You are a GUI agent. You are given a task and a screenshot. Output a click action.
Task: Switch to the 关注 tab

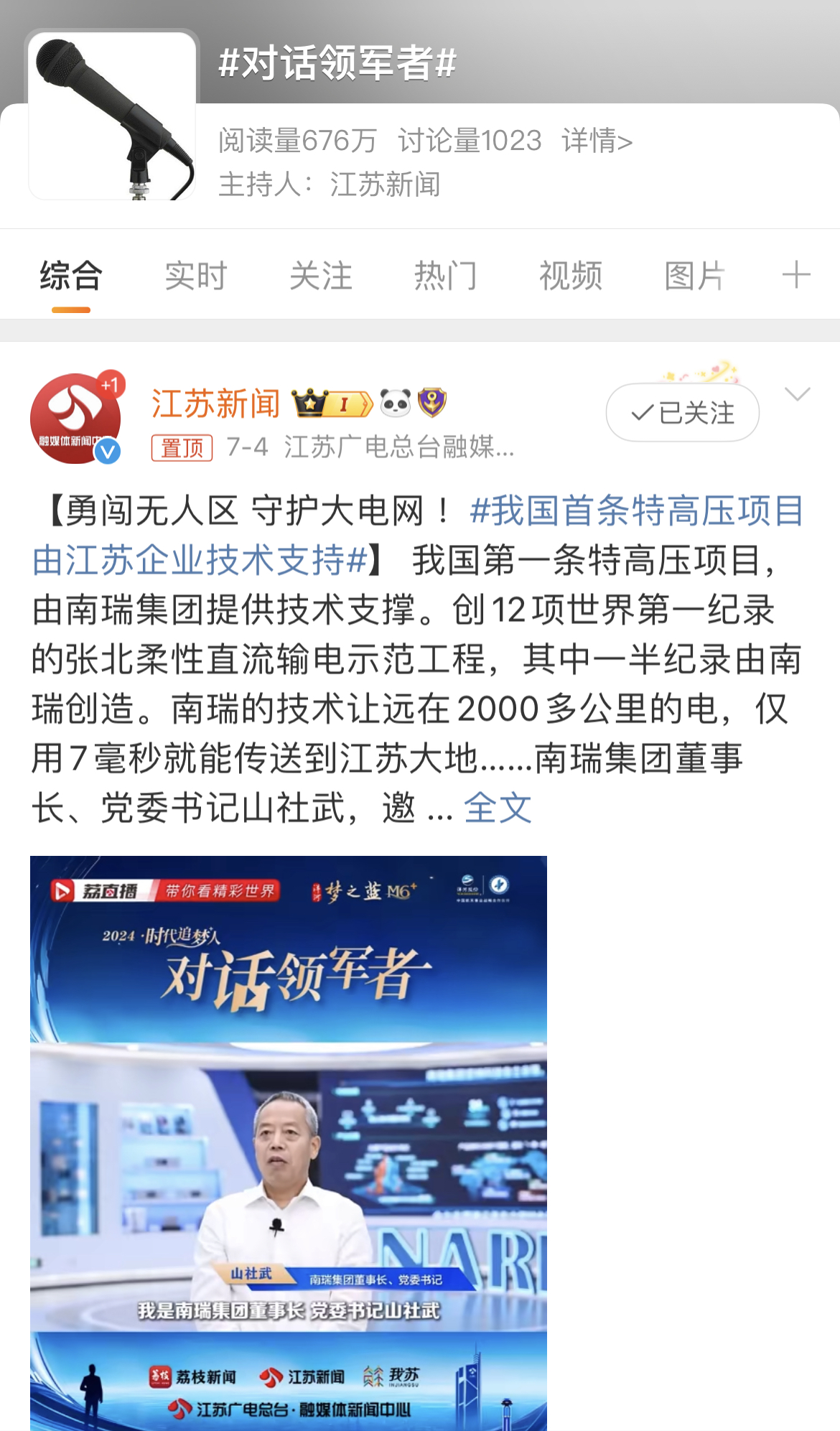click(x=320, y=276)
